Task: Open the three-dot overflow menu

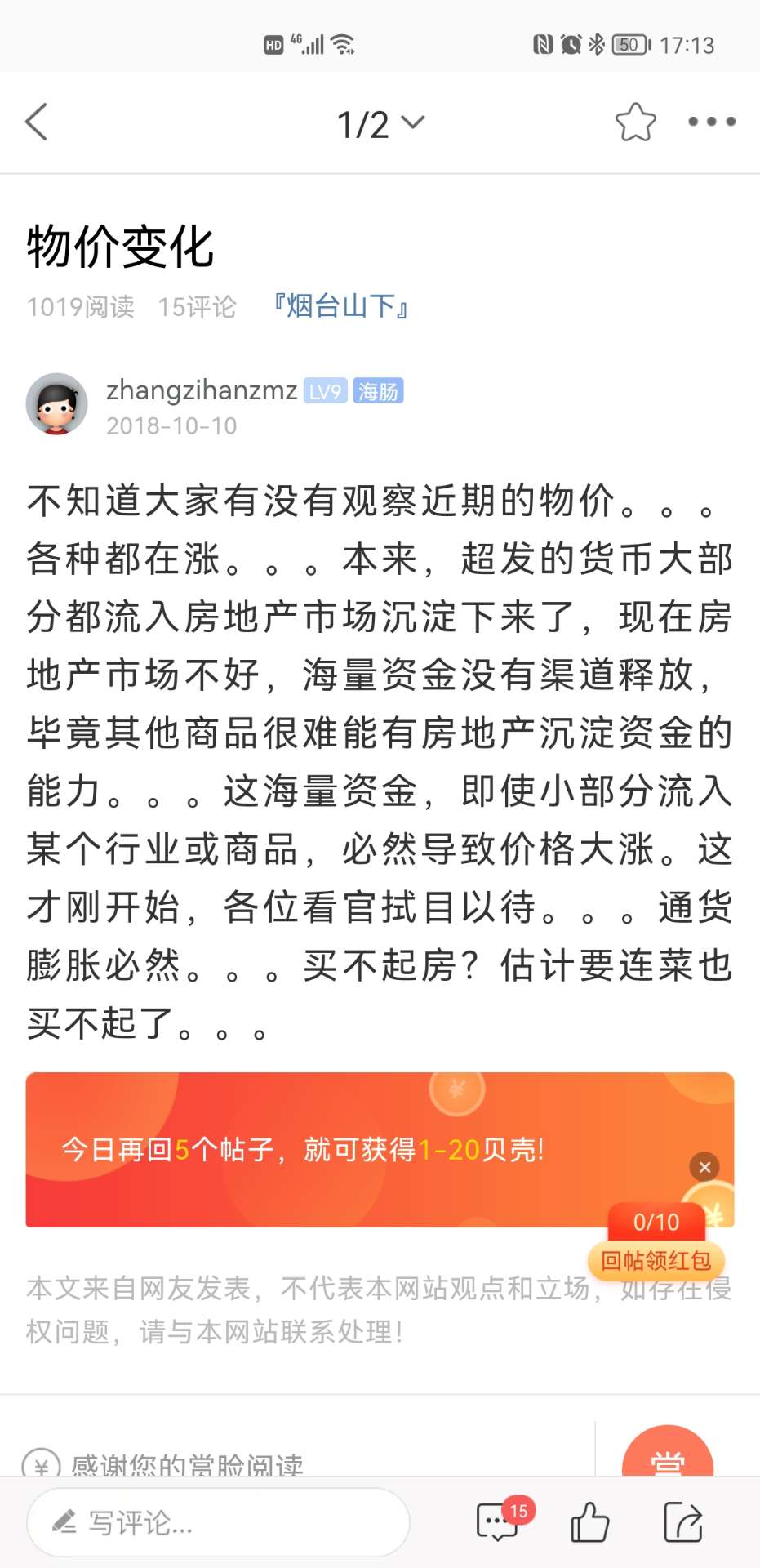Action: click(711, 122)
